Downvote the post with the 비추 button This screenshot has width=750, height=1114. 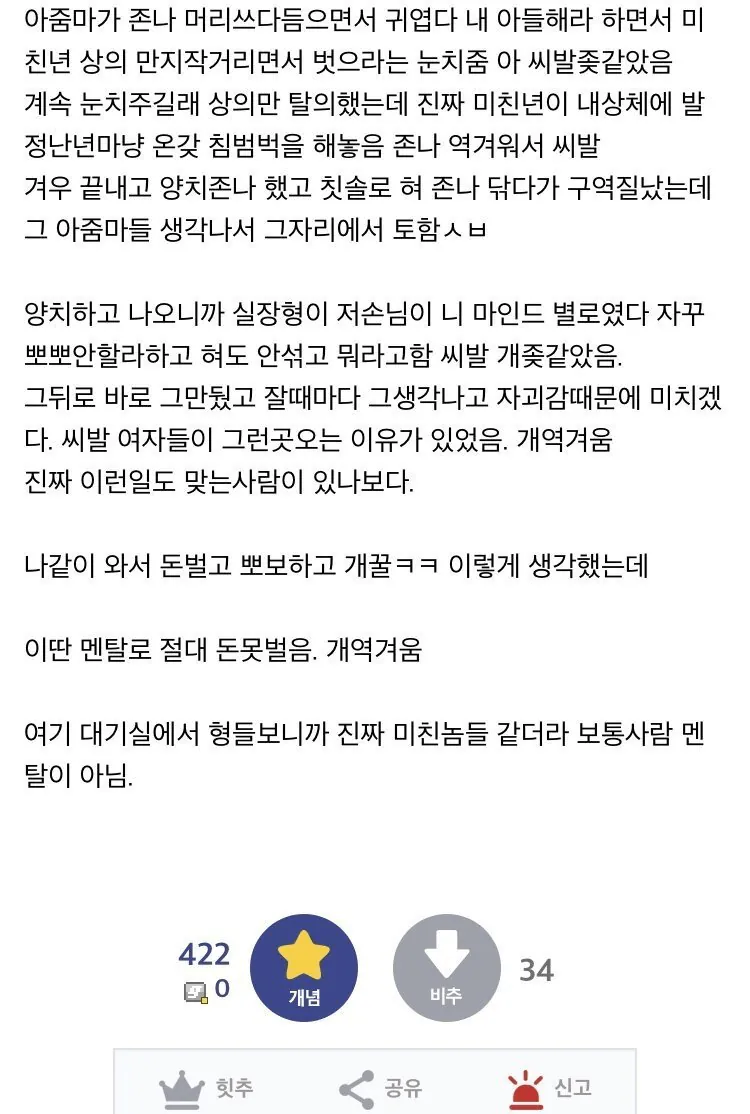click(x=446, y=967)
